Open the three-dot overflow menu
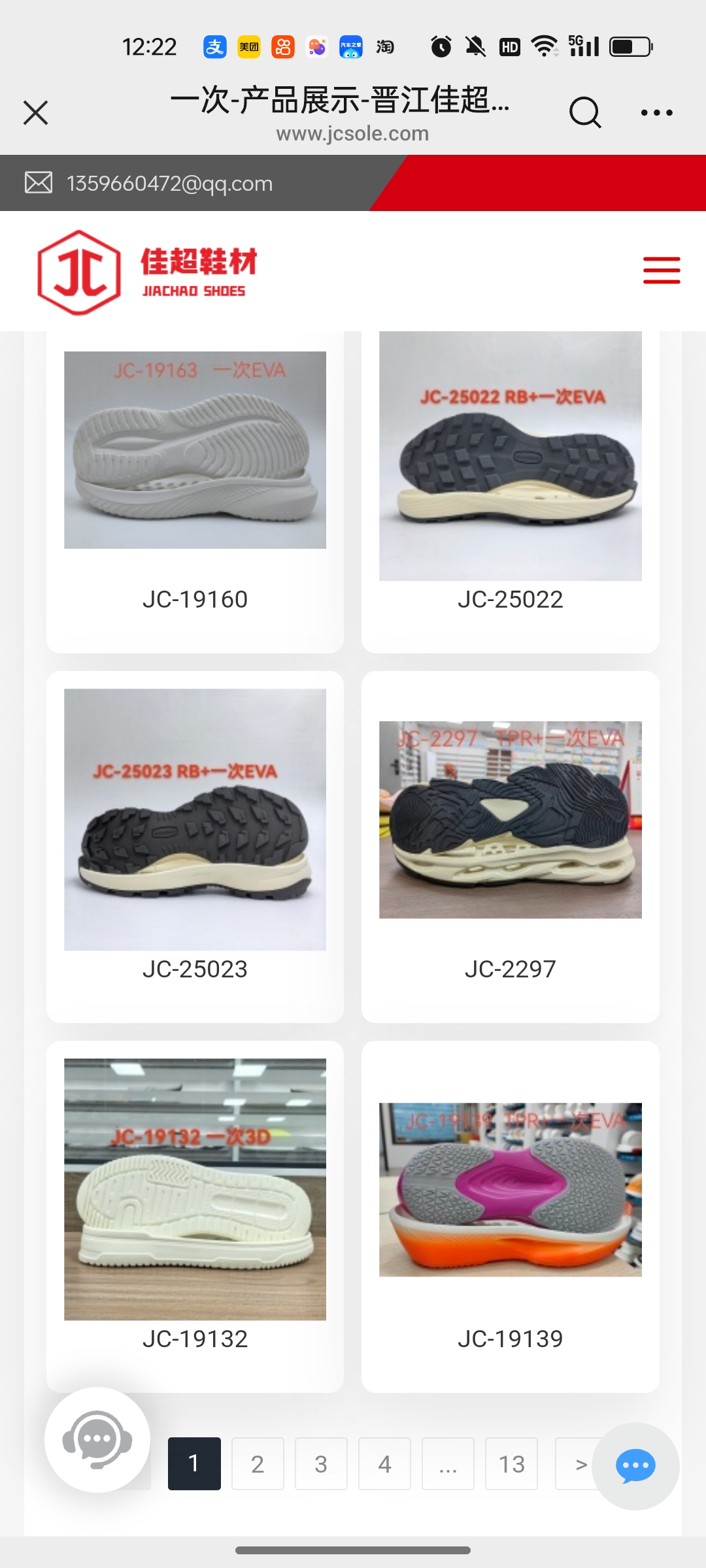This screenshot has width=706, height=1568. (x=656, y=112)
